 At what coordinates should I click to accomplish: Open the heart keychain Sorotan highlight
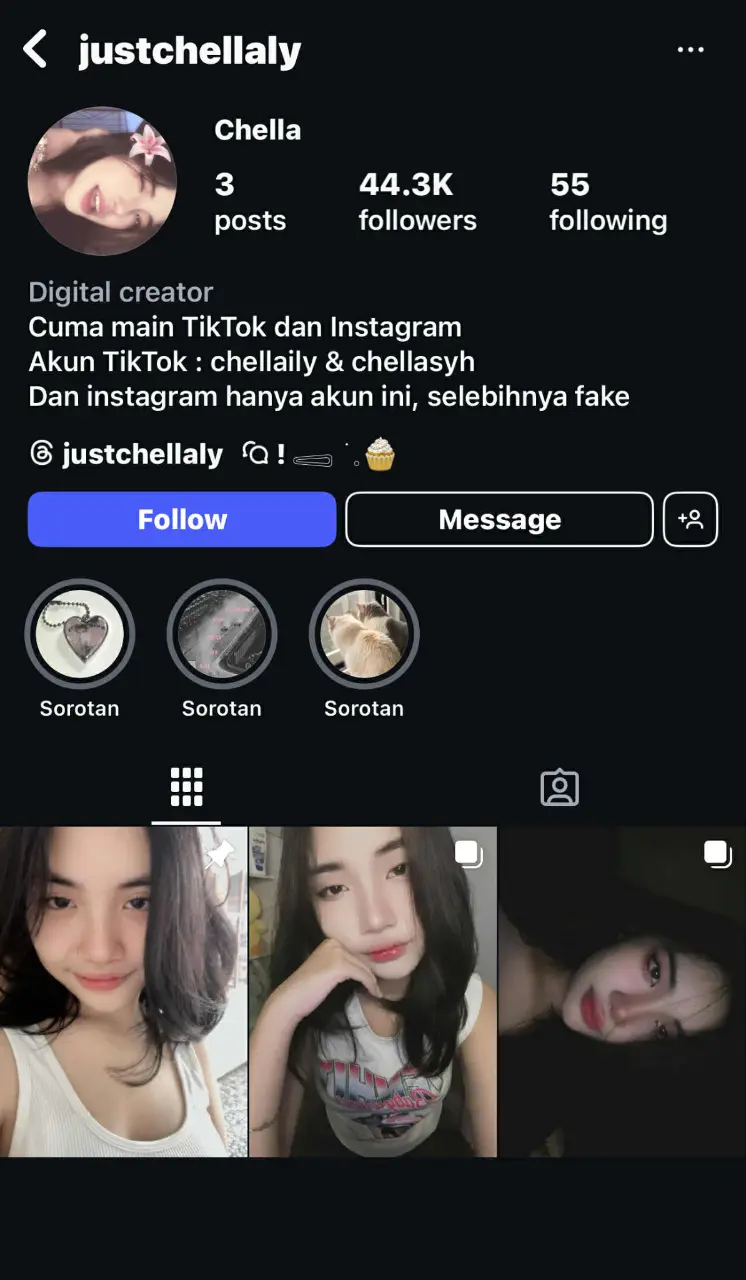click(x=79, y=634)
